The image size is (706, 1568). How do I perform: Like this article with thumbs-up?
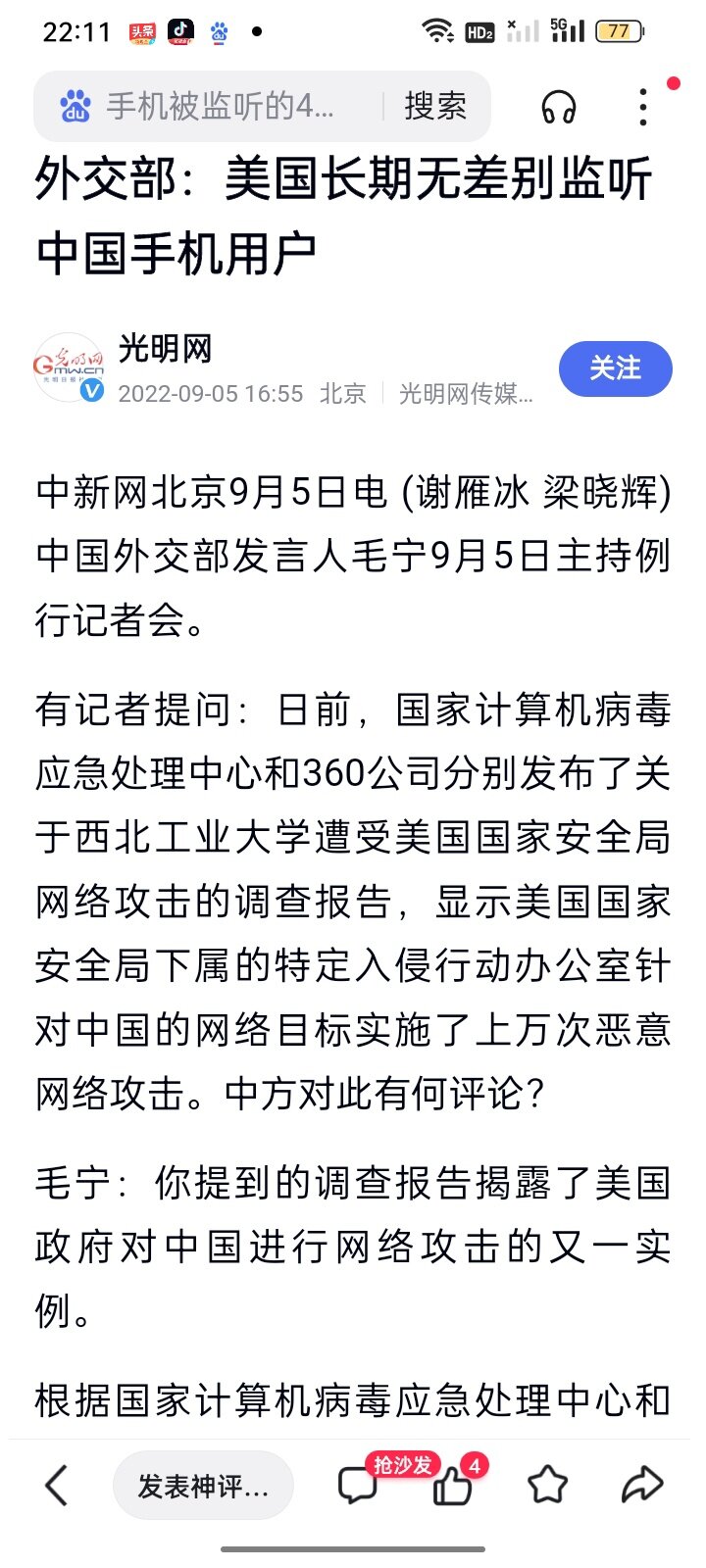(452, 1488)
